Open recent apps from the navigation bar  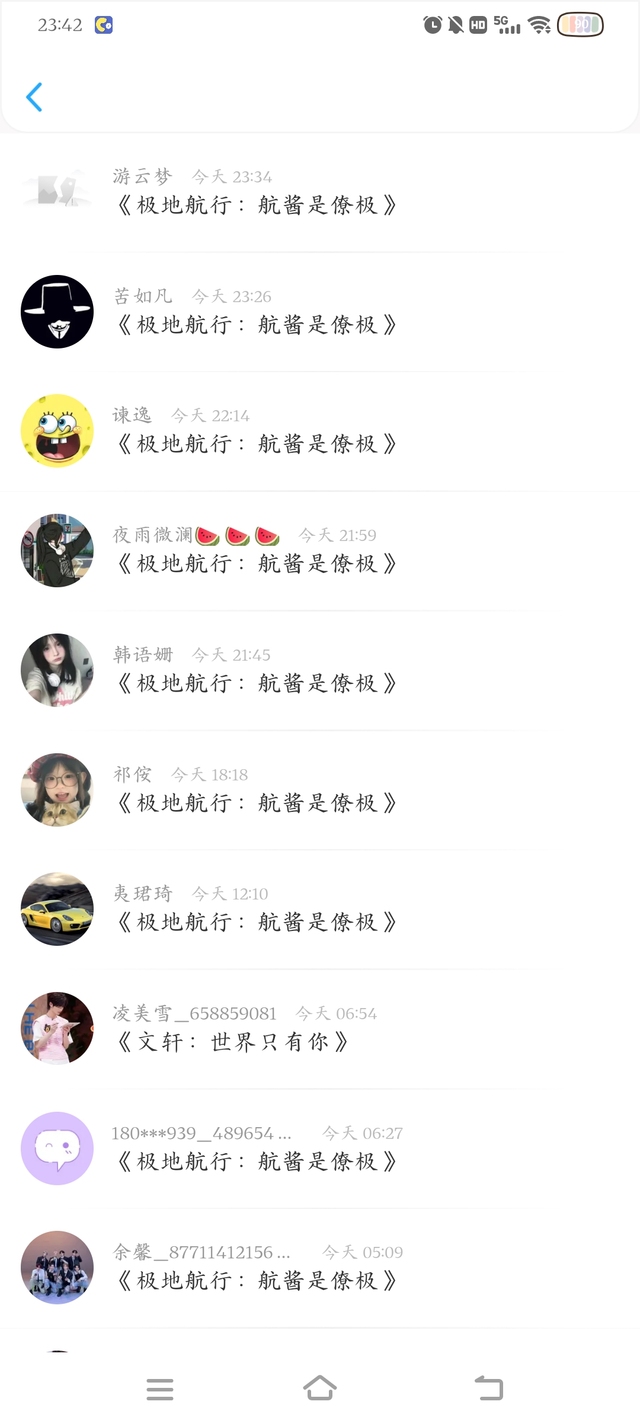tap(160, 1388)
